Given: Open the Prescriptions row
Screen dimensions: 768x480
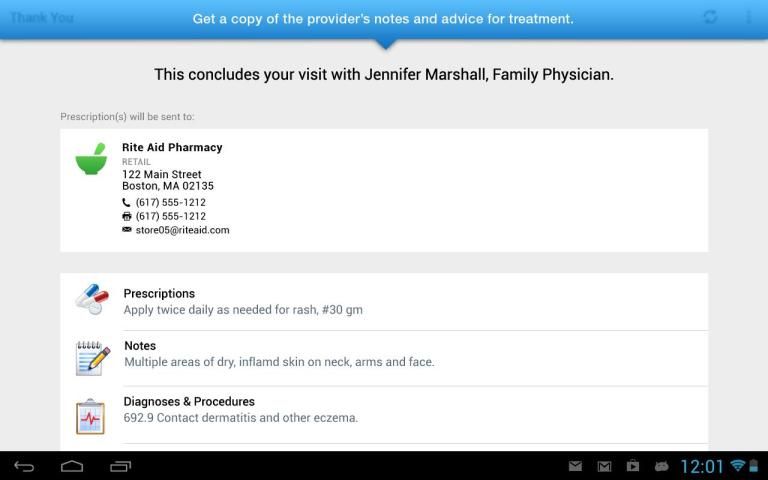Looking at the screenshot, I should [x=383, y=301].
